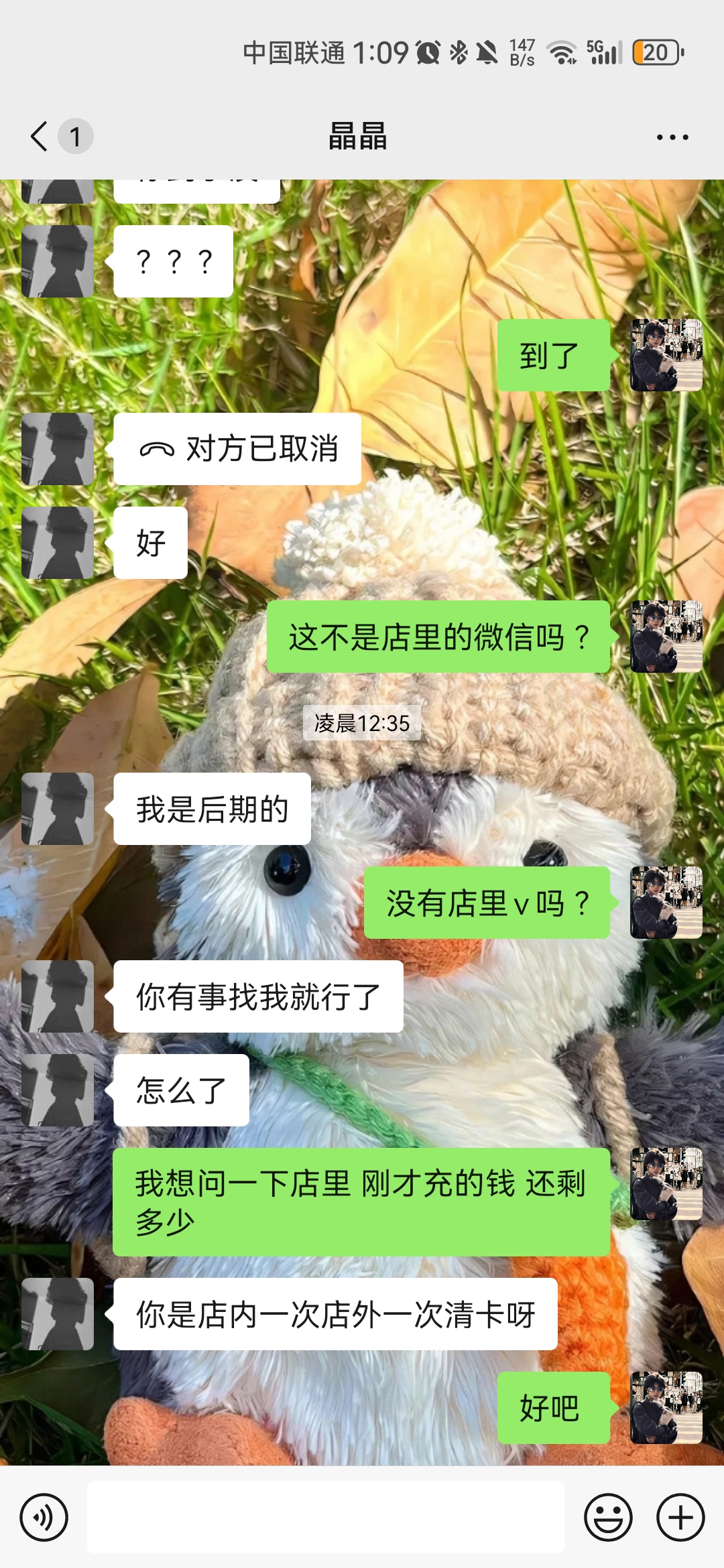Image resolution: width=724 pixels, height=1568 pixels.
Task: Open the emoji sticker panel
Action: 608,1517
